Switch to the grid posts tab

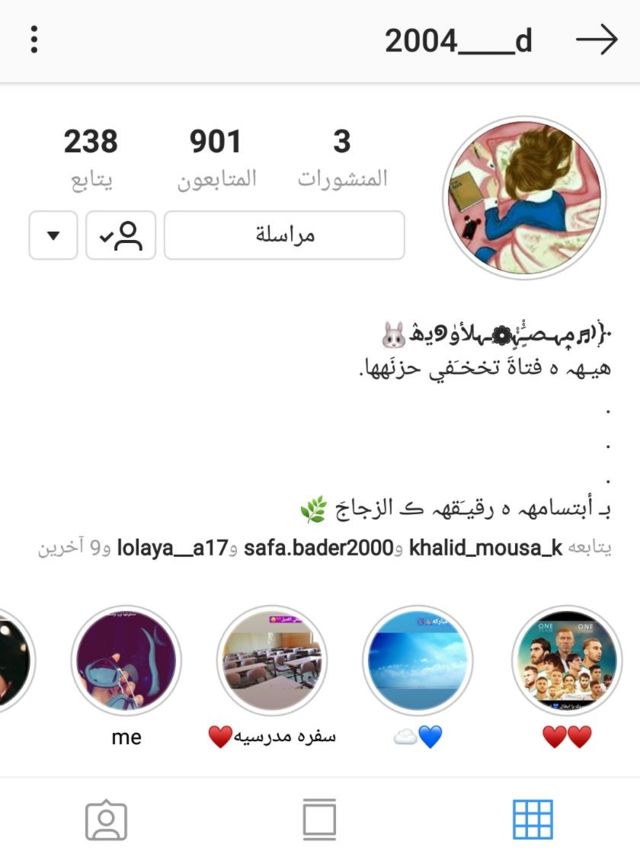tap(533, 820)
